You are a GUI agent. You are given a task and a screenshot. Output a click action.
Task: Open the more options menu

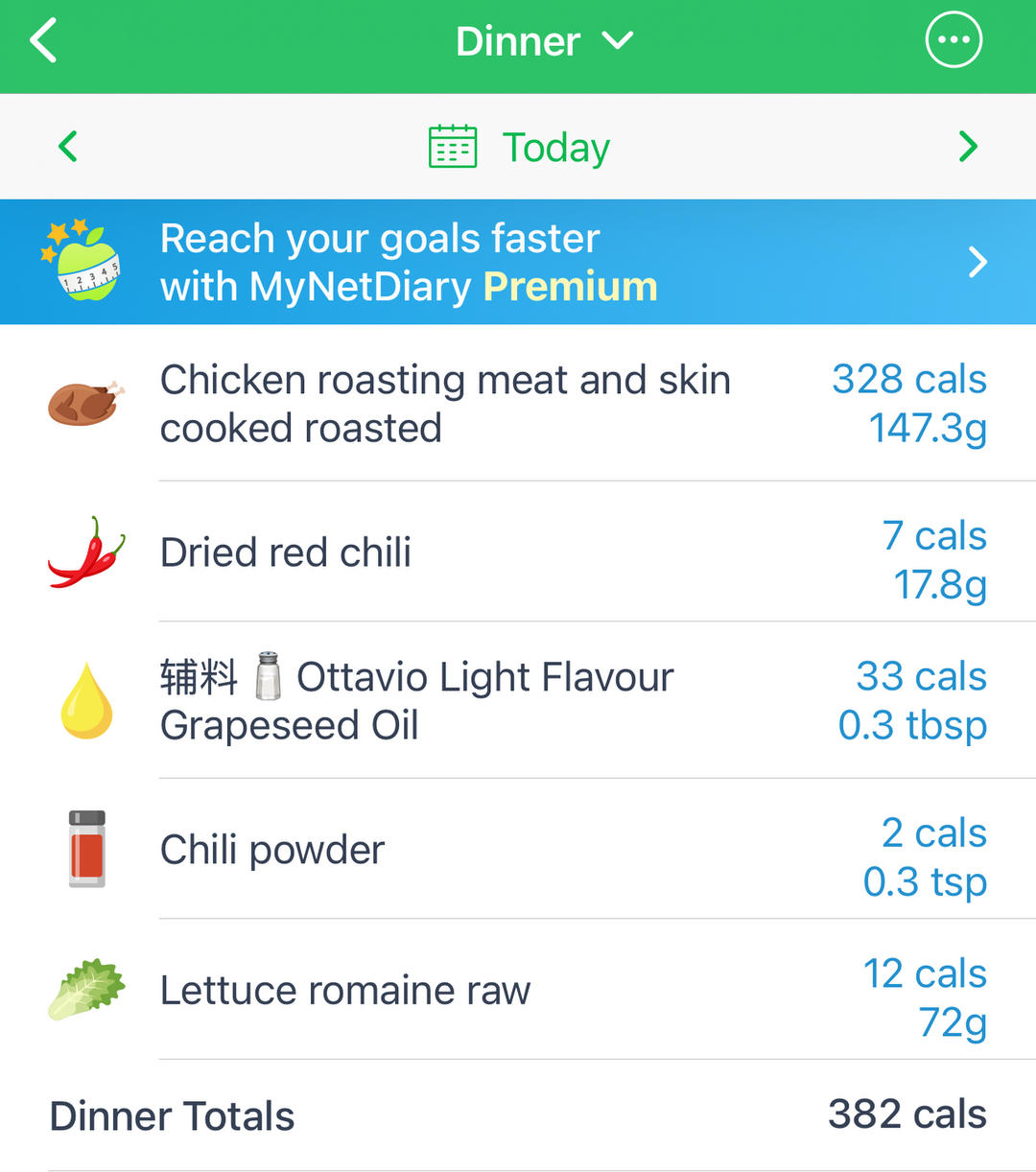(x=953, y=40)
